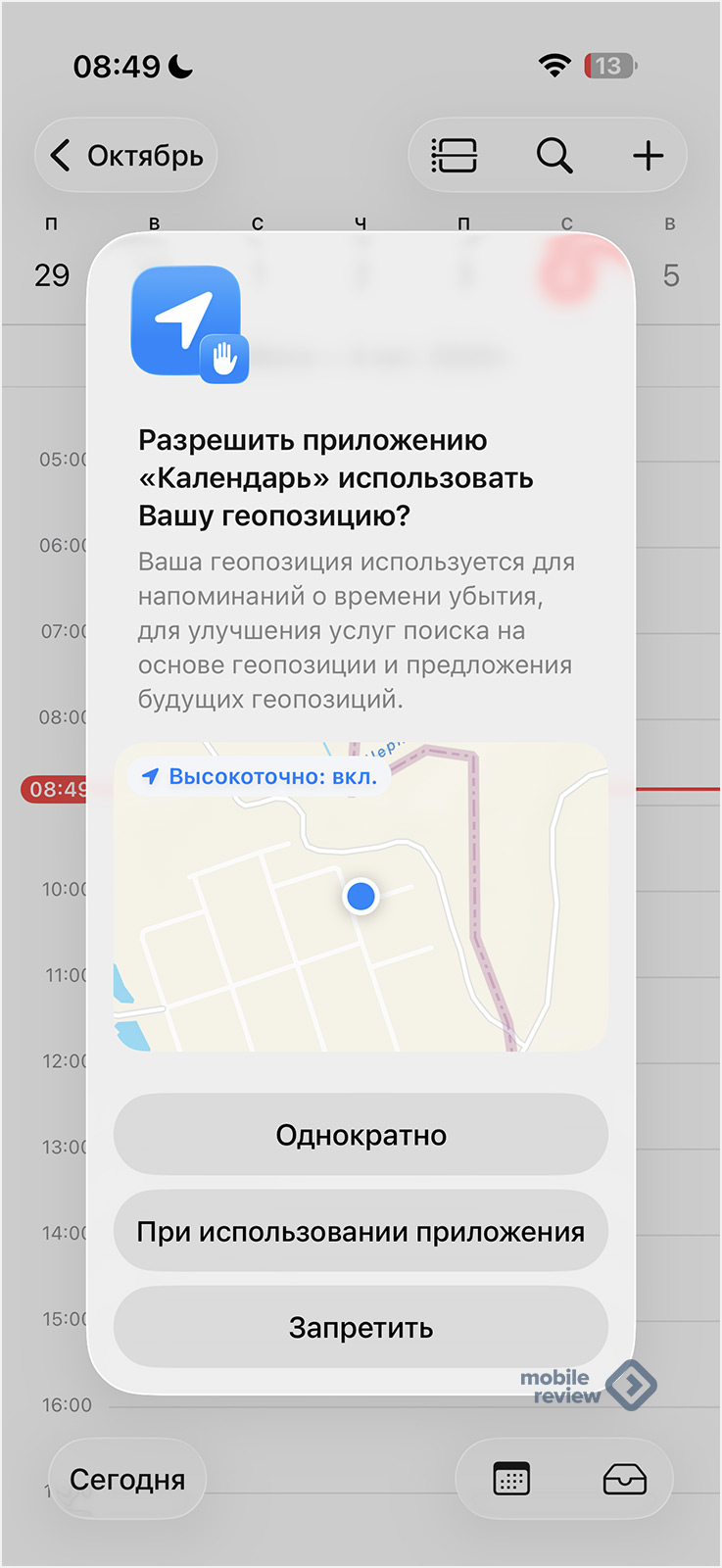Open the calendars list icon
Image resolution: width=722 pixels, height=1568 pixels.
click(510, 1479)
